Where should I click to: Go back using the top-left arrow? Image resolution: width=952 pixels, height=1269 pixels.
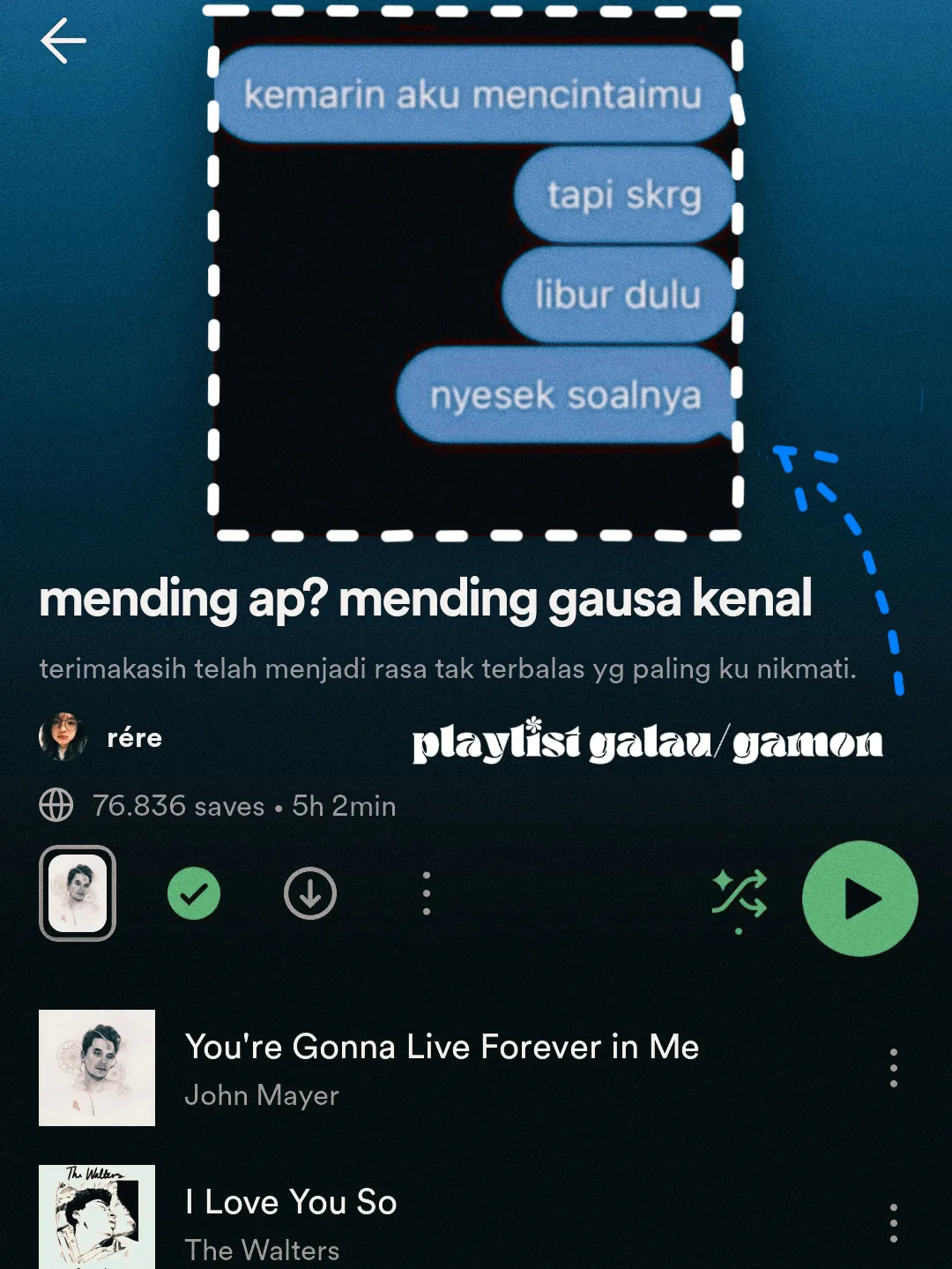(x=63, y=41)
